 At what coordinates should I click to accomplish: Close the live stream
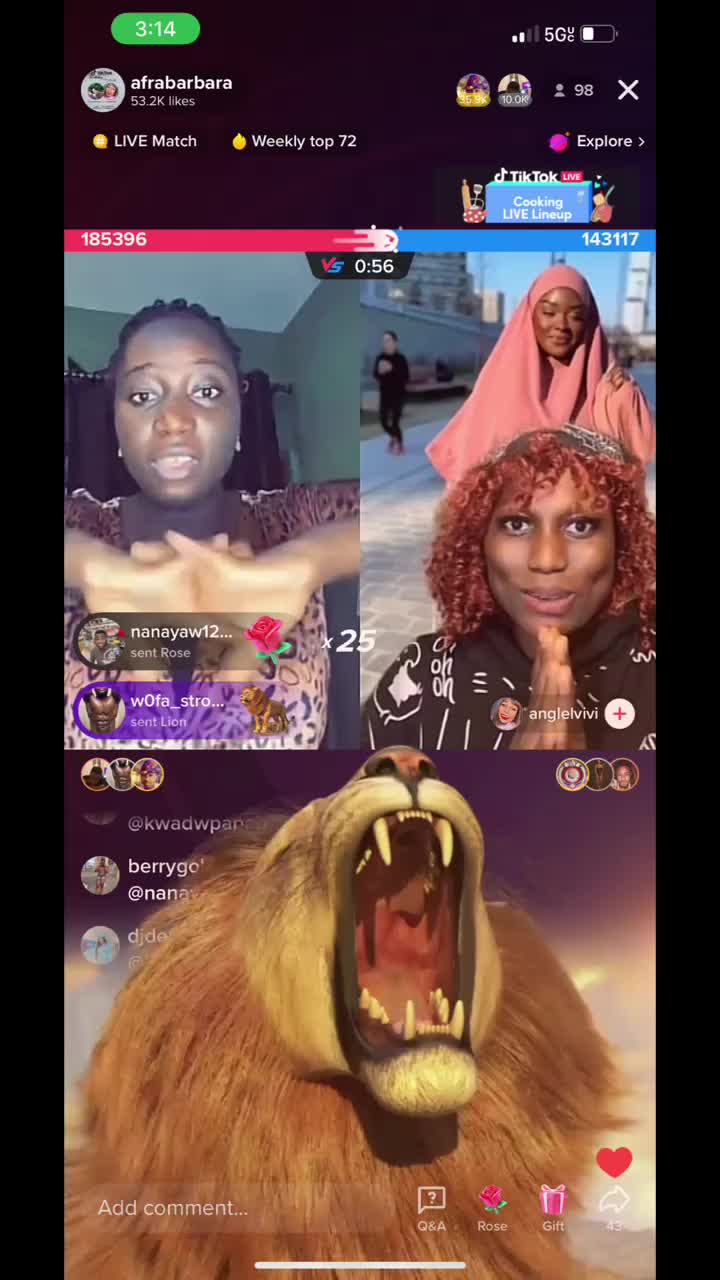pos(628,90)
